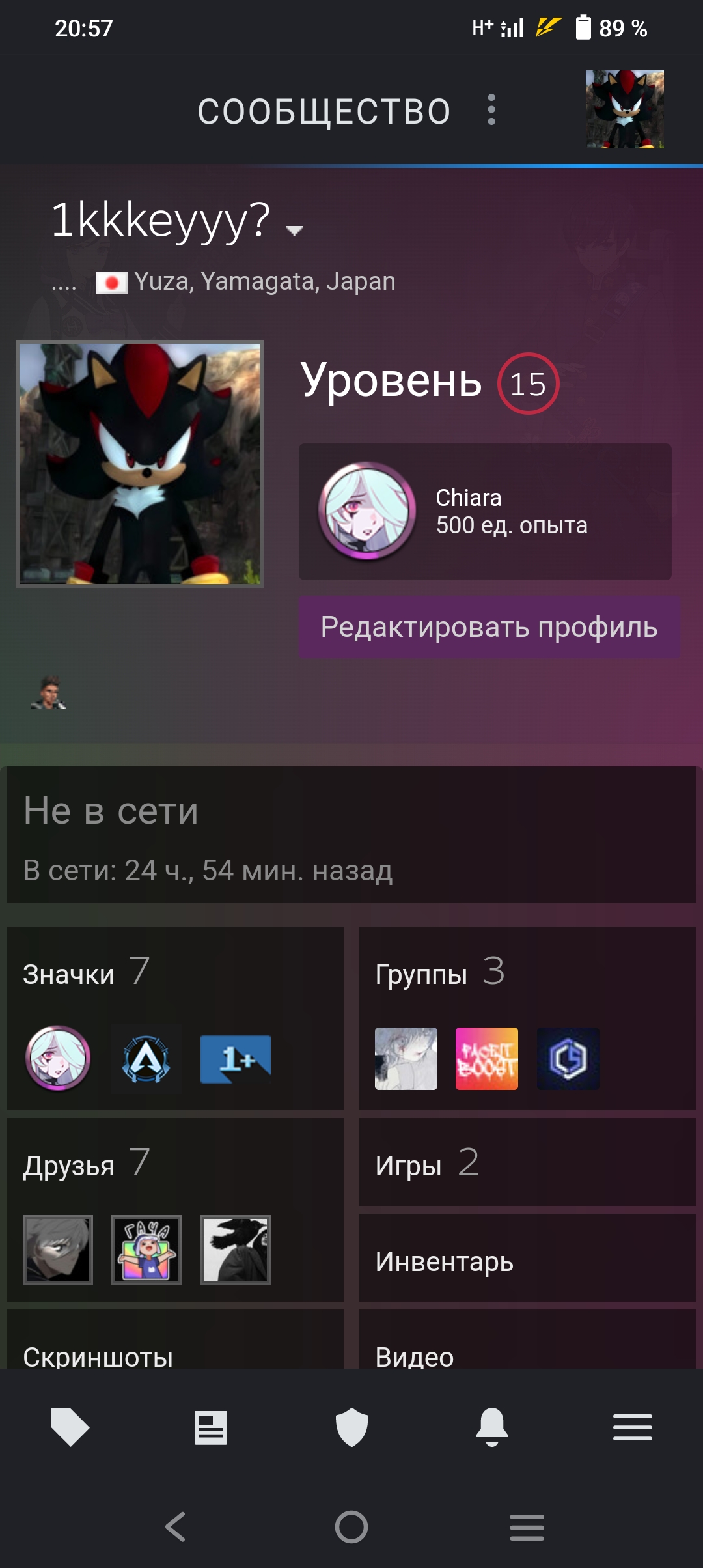
Task: Open the notifications bell tab
Action: click(492, 1427)
